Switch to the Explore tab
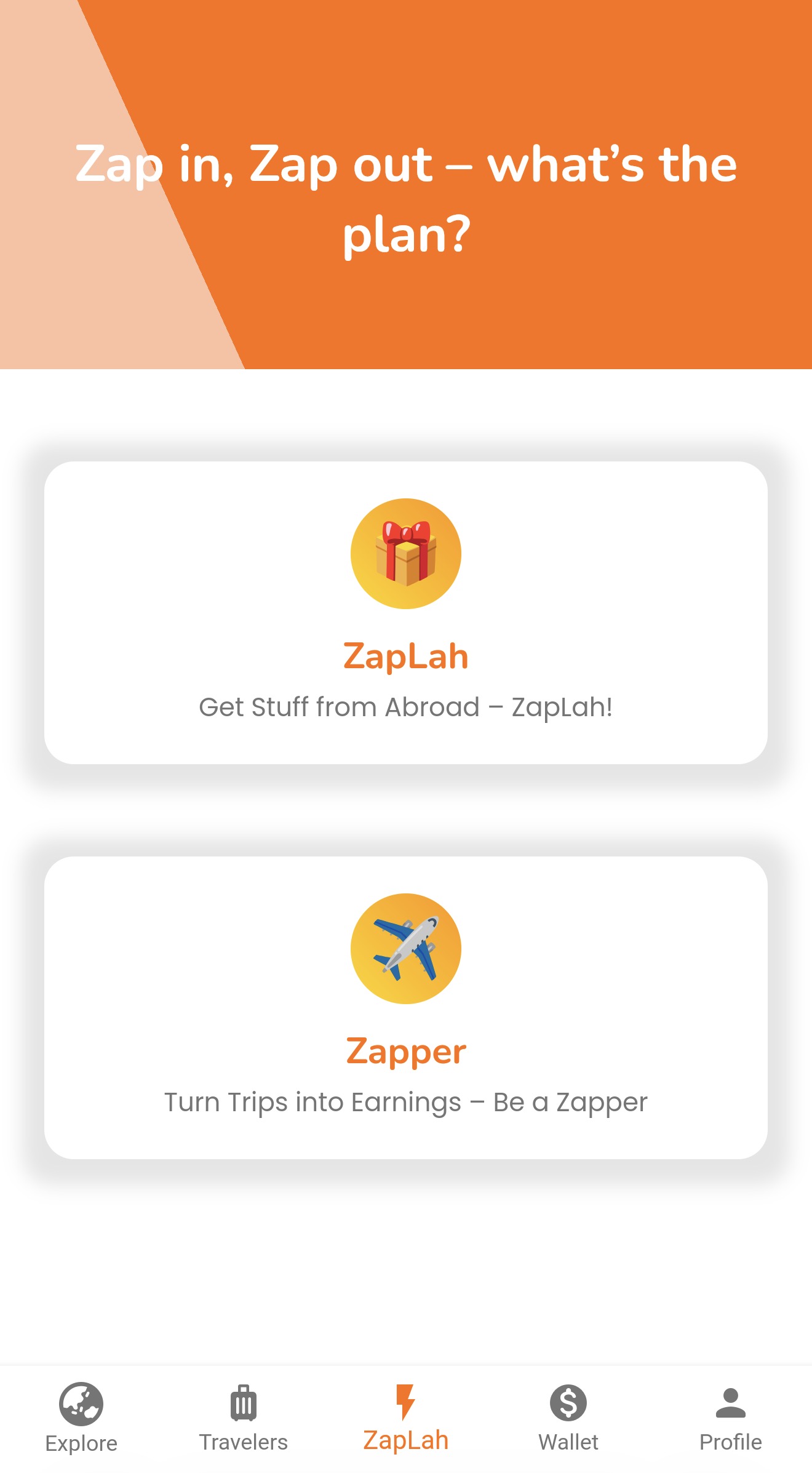The image size is (812, 1473). [81, 1418]
